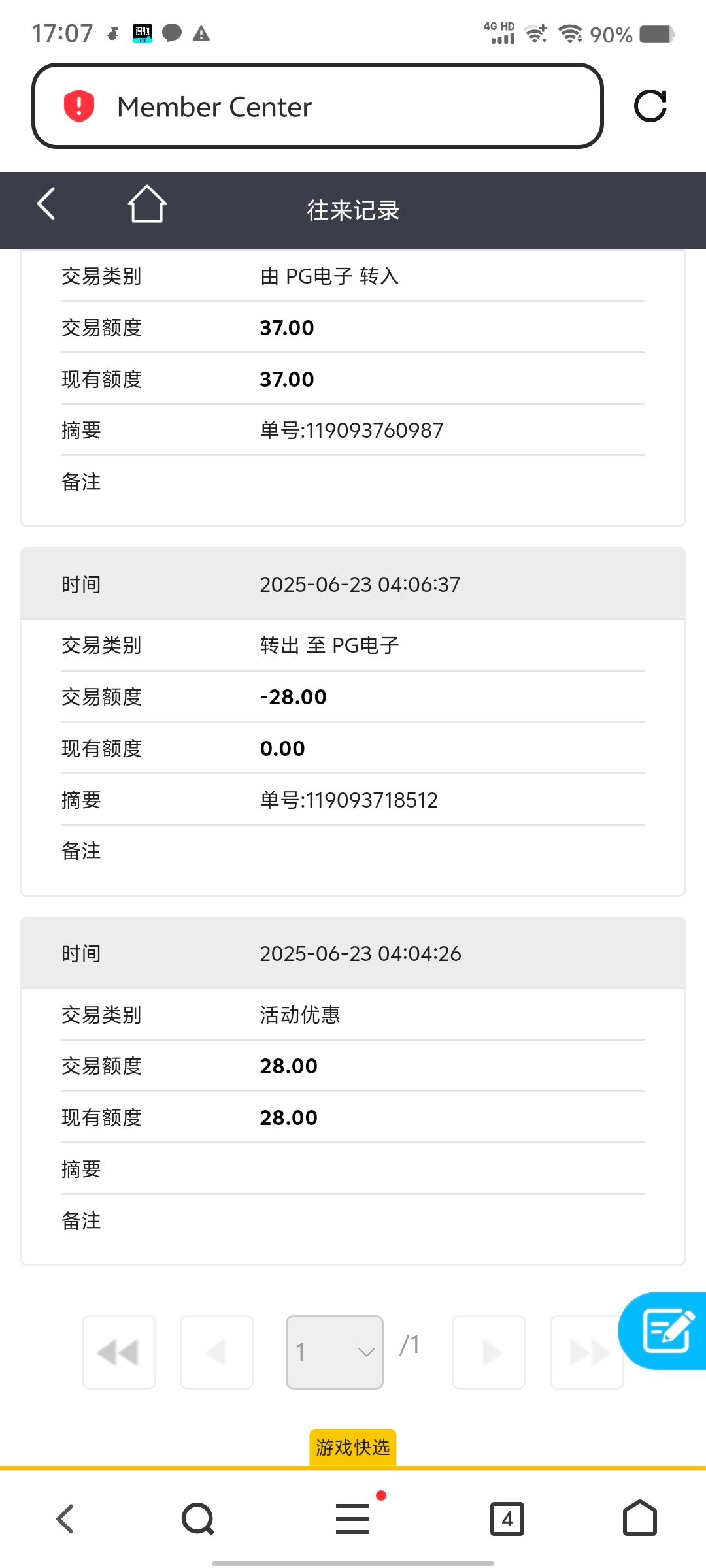Open the page number dropdown

click(x=335, y=1352)
